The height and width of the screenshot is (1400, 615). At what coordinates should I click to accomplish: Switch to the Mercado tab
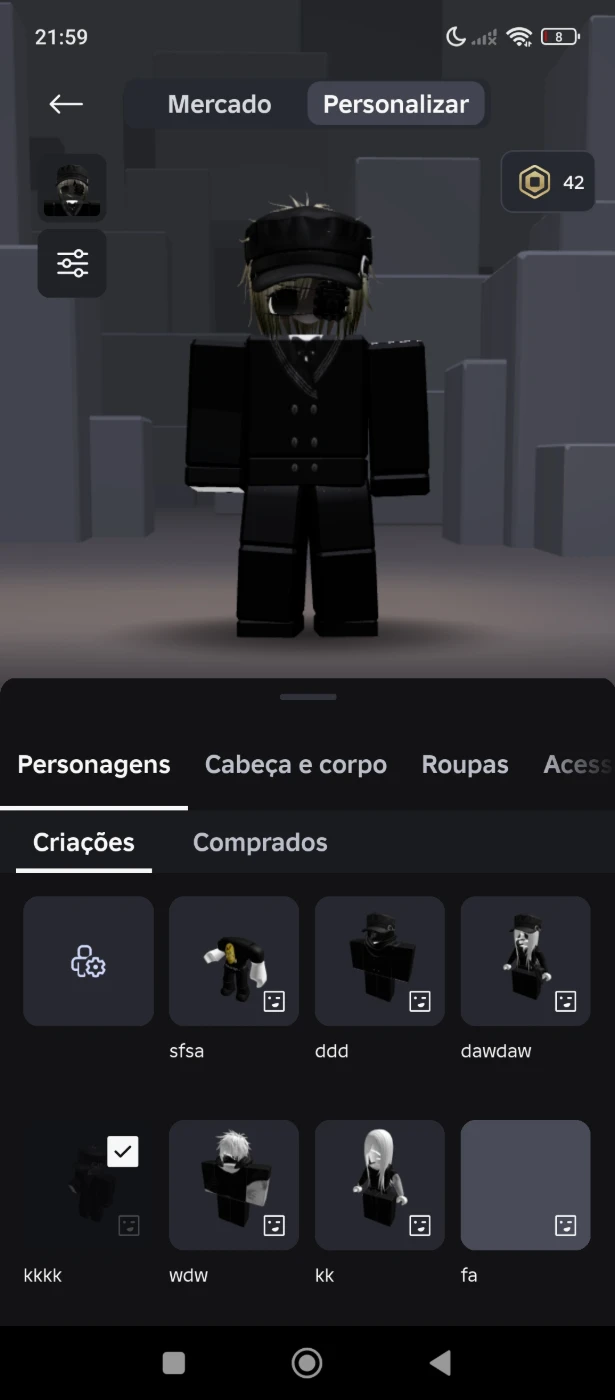point(219,104)
